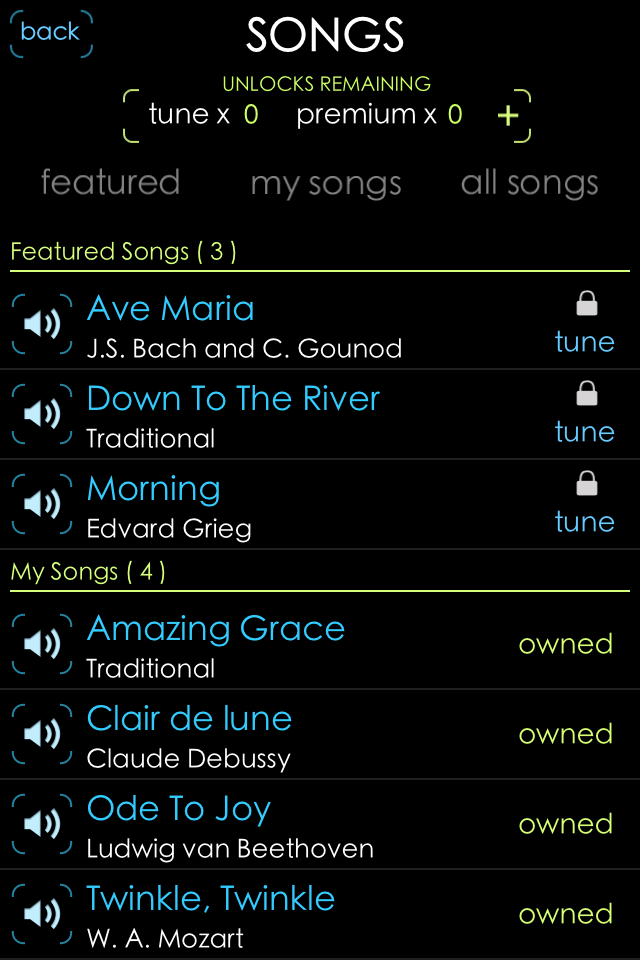Image resolution: width=640 pixels, height=960 pixels.
Task: Switch to the my songs tab
Action: (326, 183)
